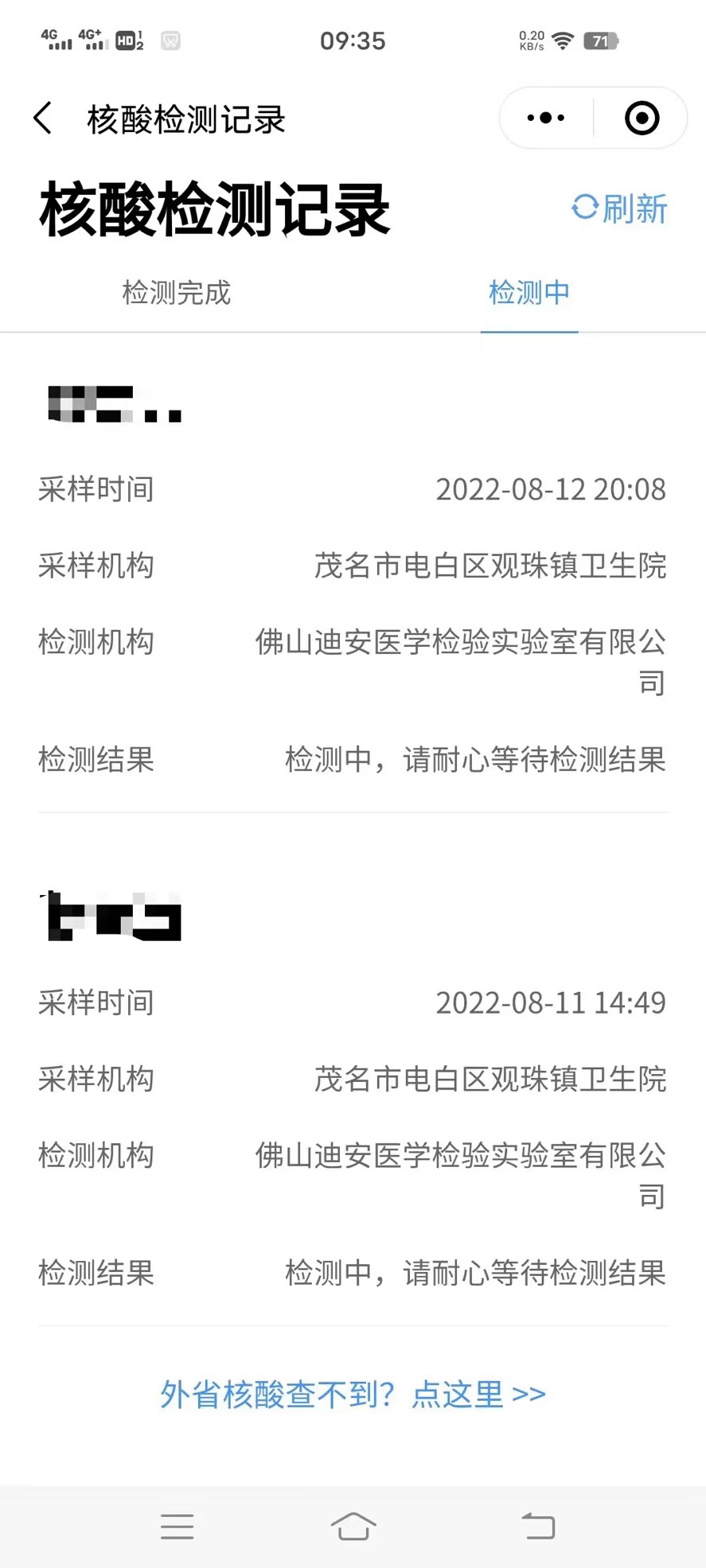Tap the system back button
Screen dimensions: 706x1568
[538, 1527]
